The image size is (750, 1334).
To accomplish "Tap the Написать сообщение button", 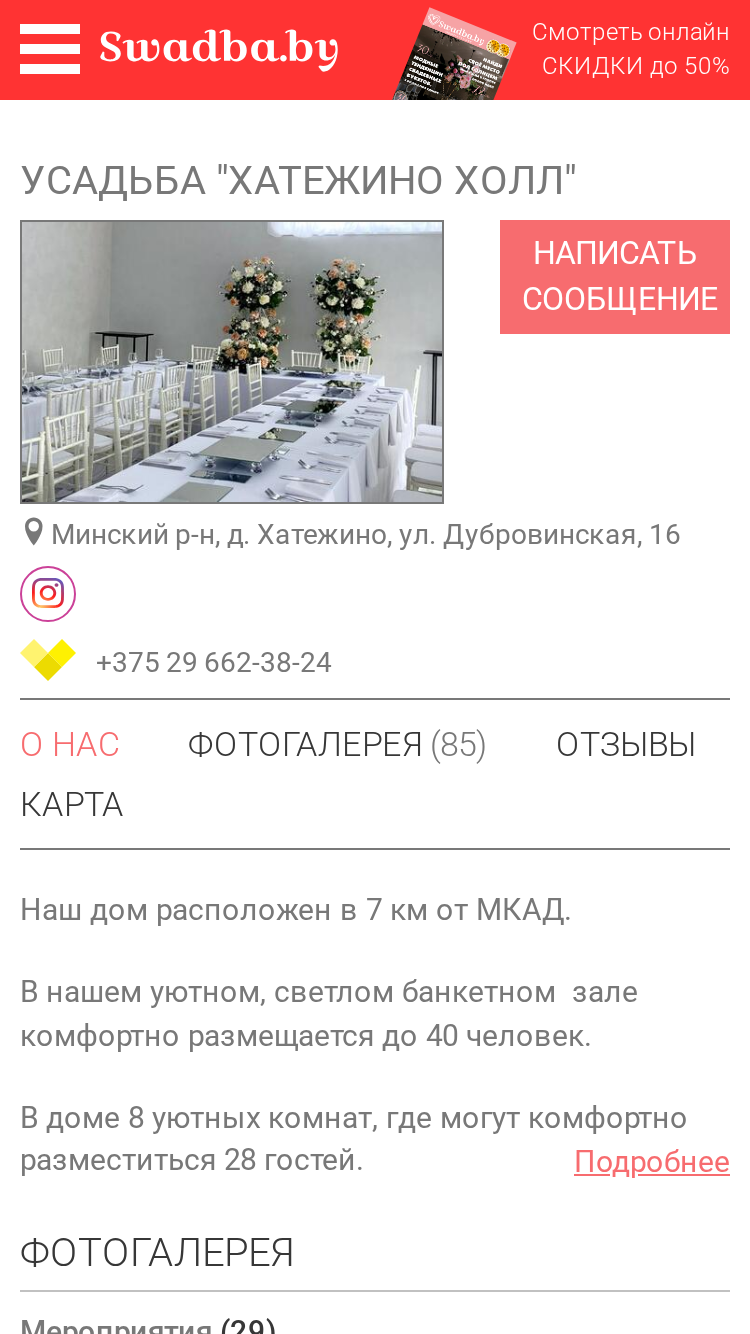I will (615, 277).
